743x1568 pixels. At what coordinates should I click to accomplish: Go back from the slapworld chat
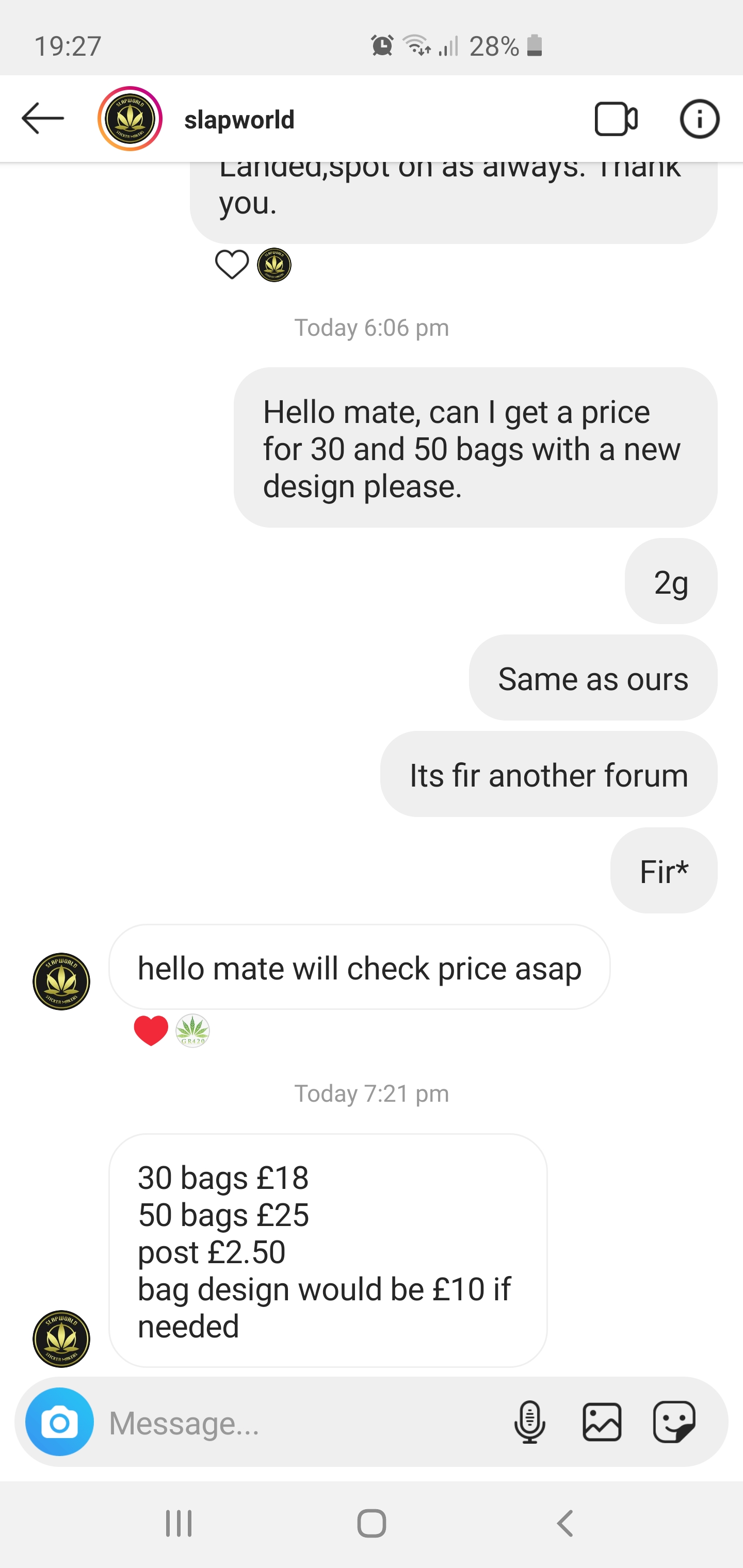(x=43, y=118)
